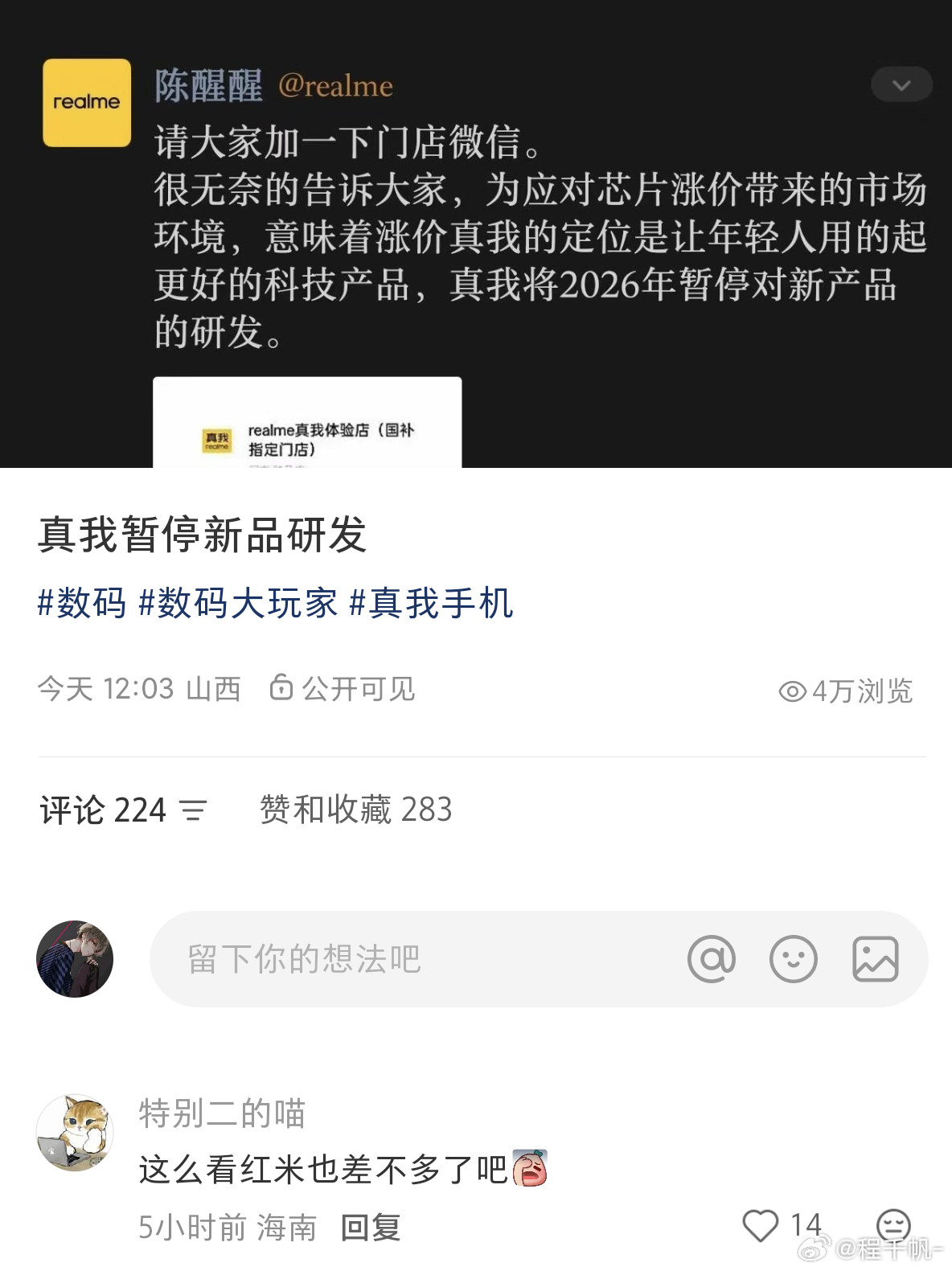This screenshot has width=952, height=1271.
Task: Open the emoji picker in comment bar
Action: pyautogui.click(x=792, y=959)
